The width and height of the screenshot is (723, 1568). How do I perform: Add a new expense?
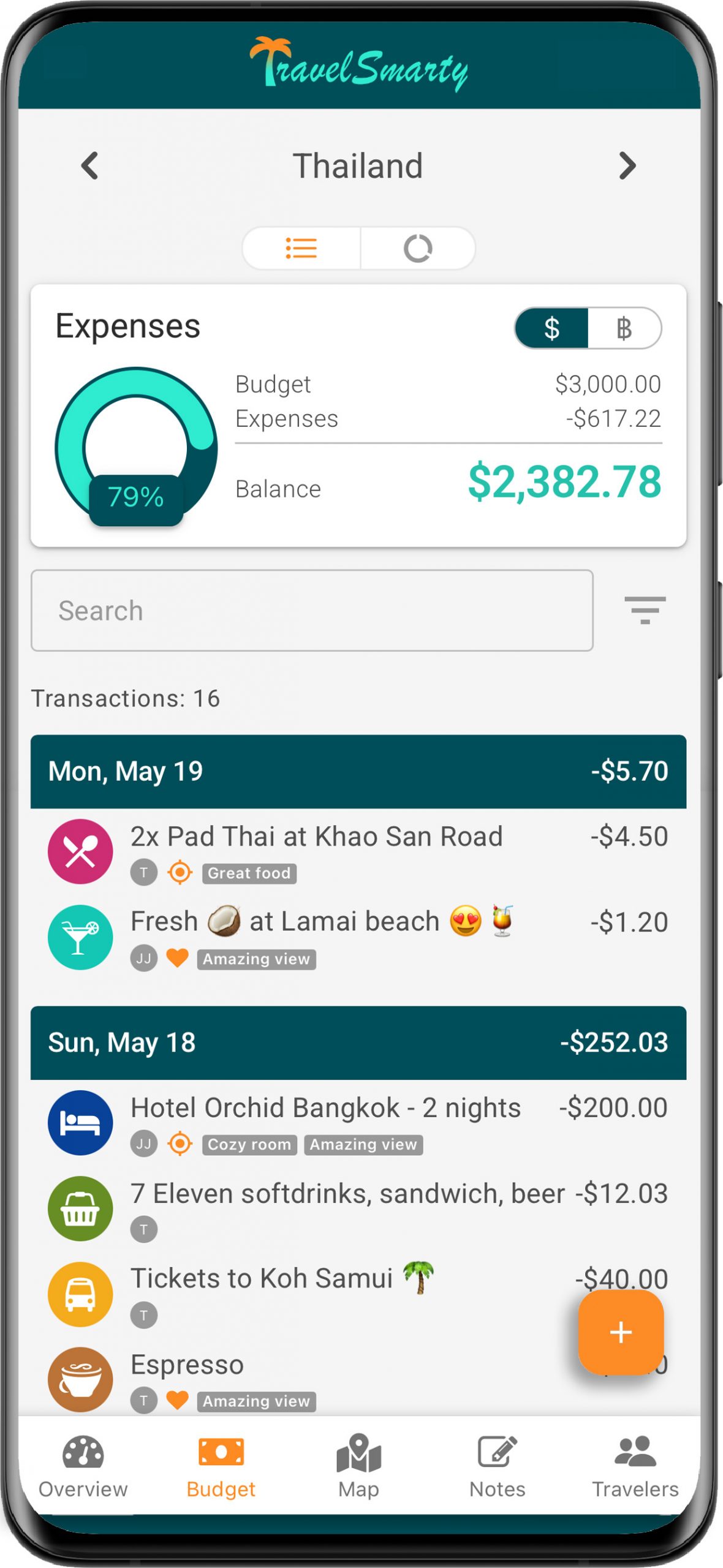point(620,1332)
